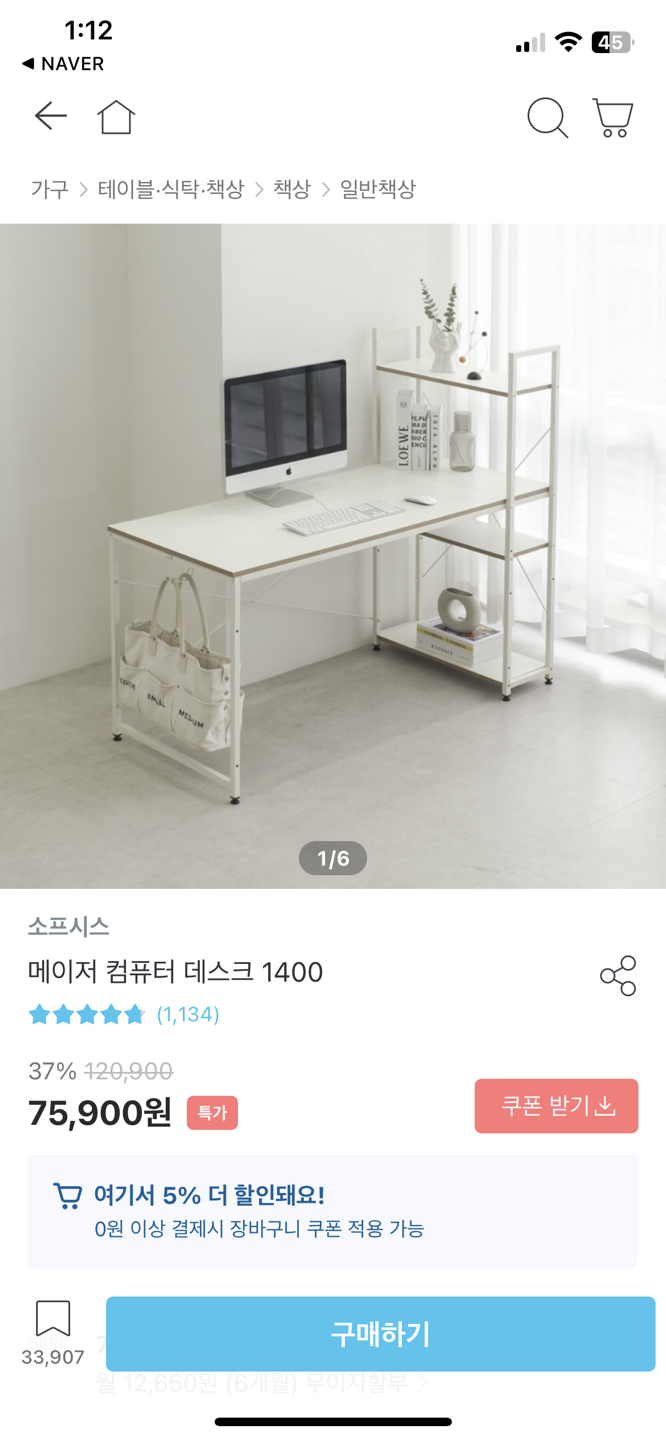Screen dimensions: 666x1440
Task: Share this product
Action: [618, 976]
